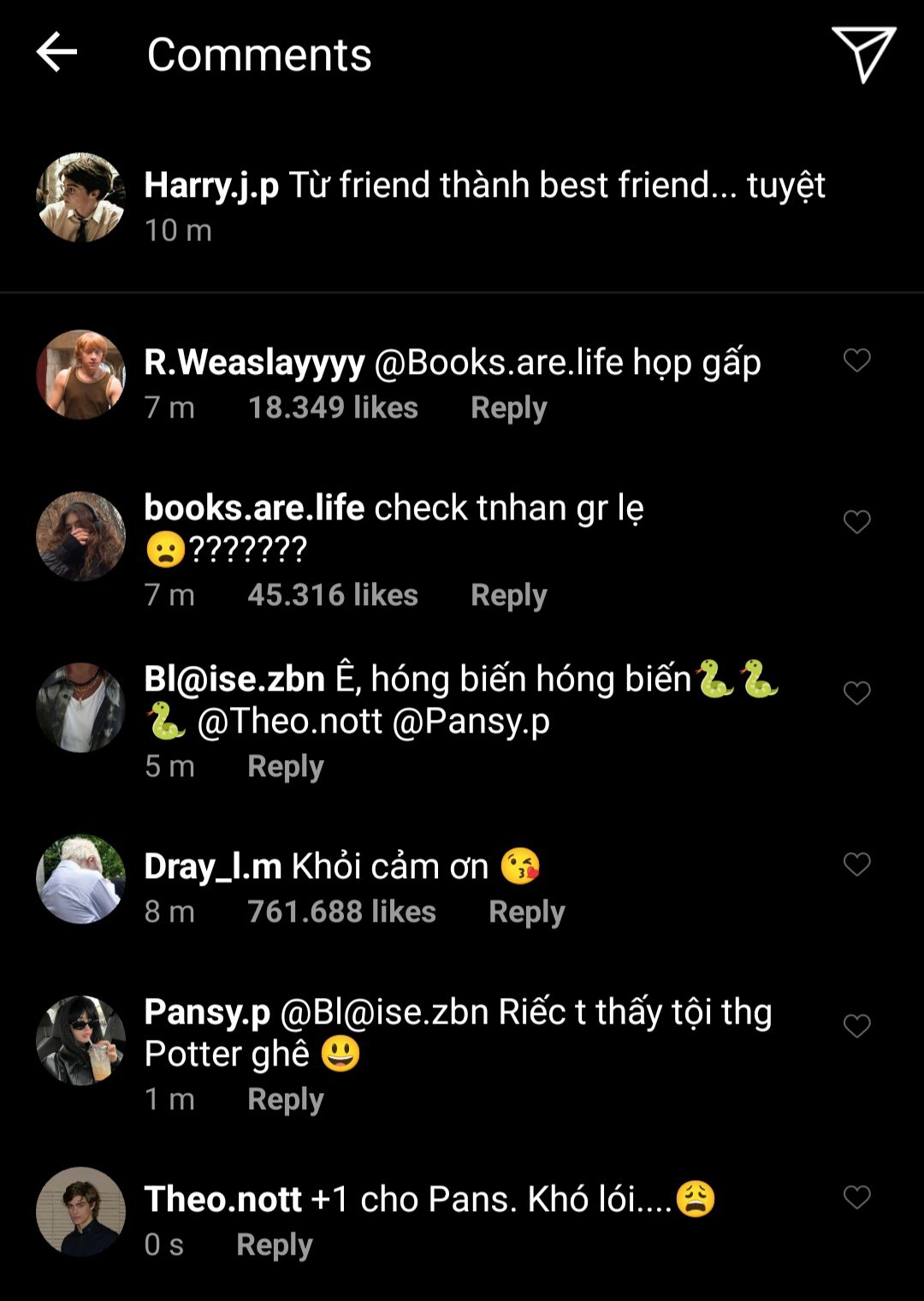The width and height of the screenshot is (924, 1301).
Task: Reply to Pansy.p's comment
Action: point(285,1099)
